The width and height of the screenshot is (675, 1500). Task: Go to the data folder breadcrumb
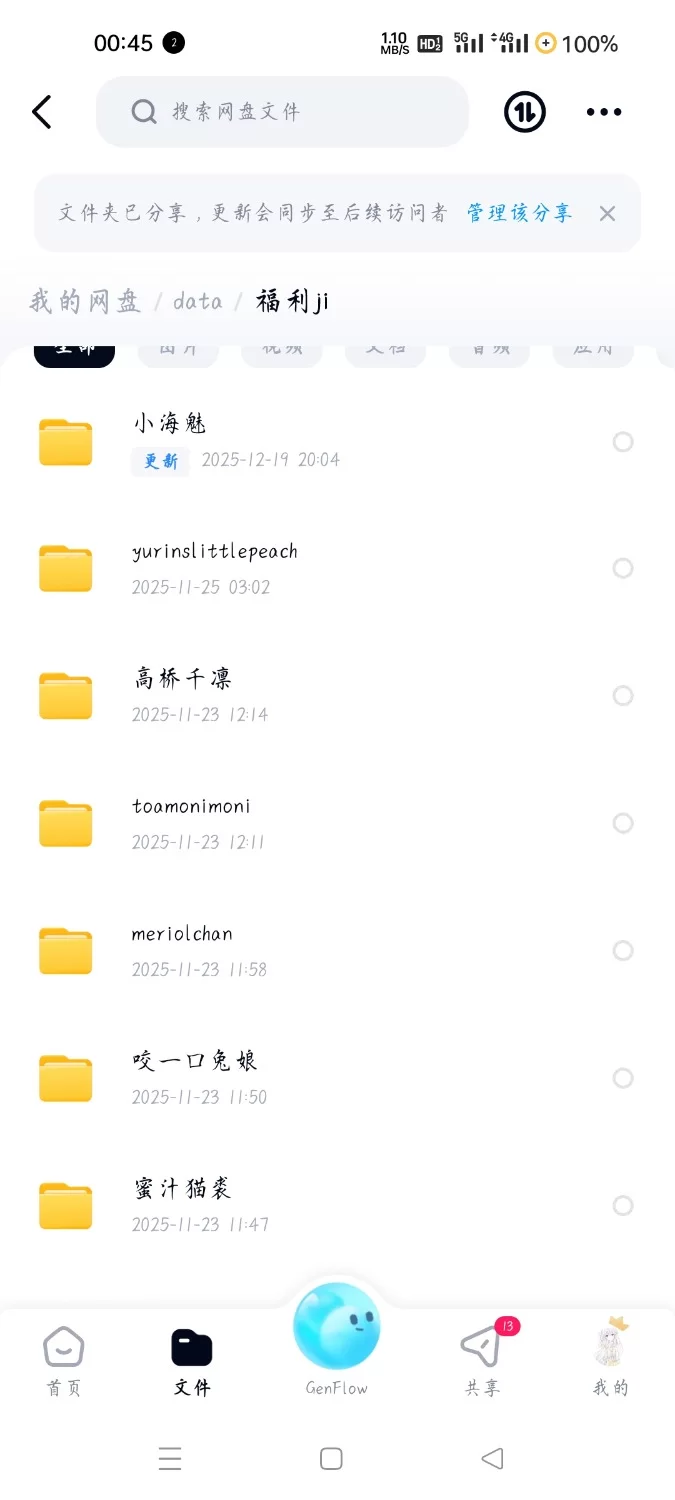pos(197,301)
